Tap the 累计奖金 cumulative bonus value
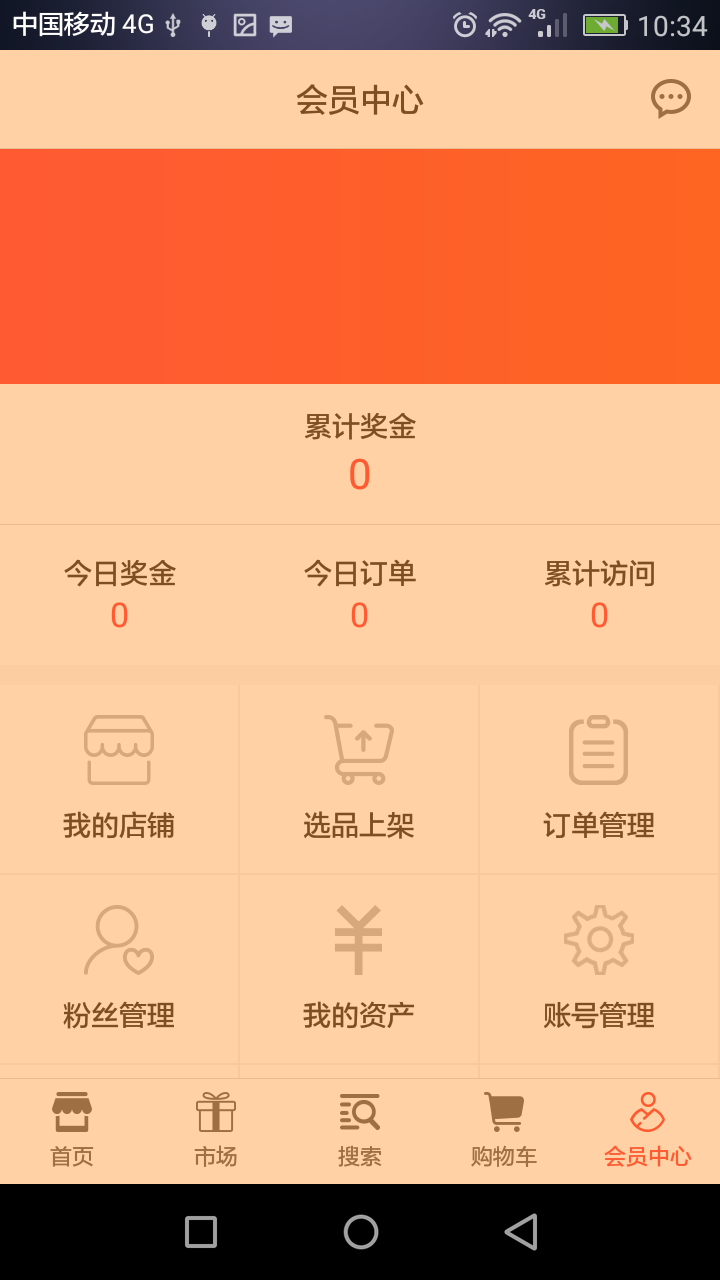The image size is (720, 1280). point(361,474)
